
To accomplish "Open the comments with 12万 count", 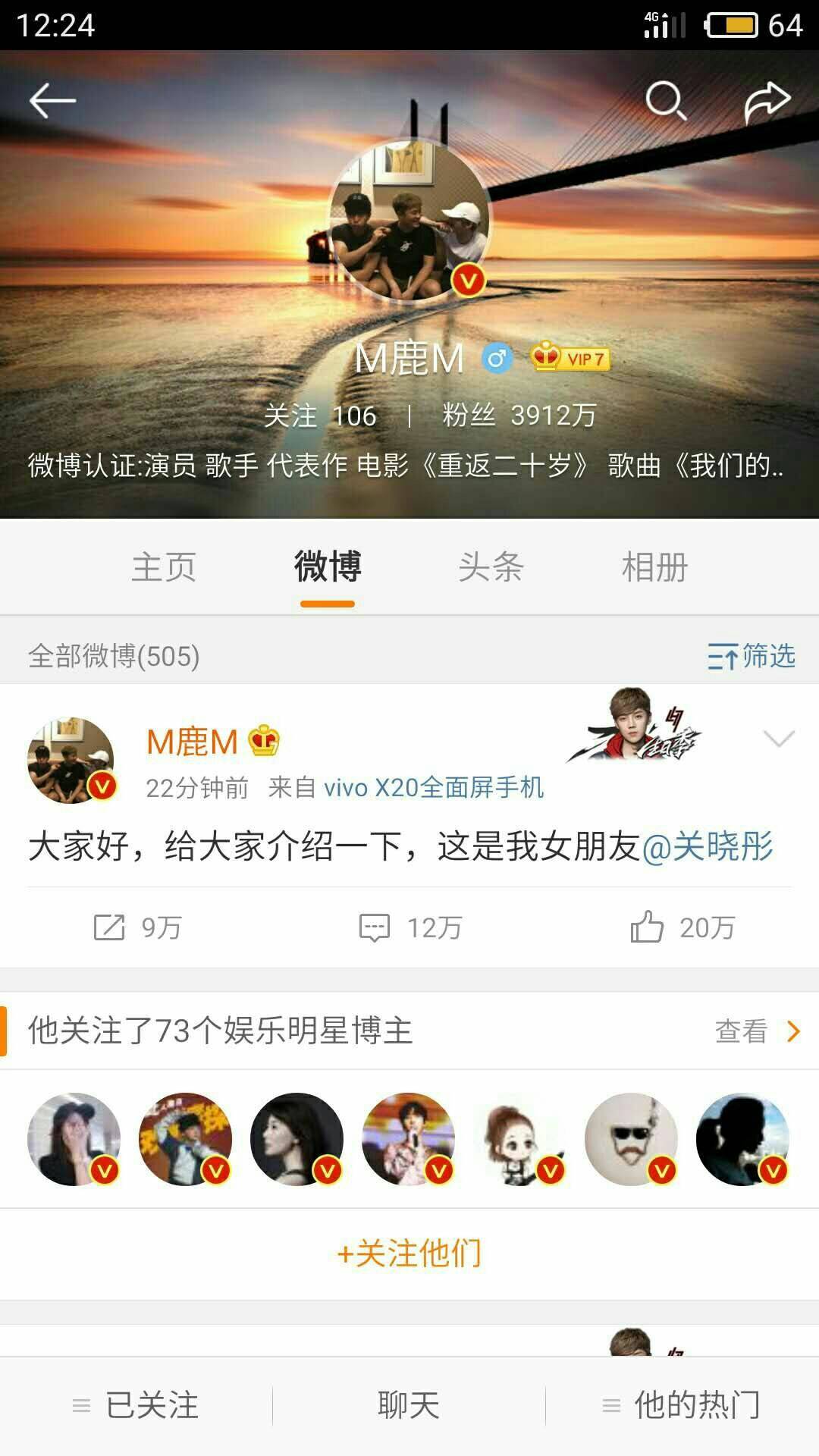I will pos(410,927).
